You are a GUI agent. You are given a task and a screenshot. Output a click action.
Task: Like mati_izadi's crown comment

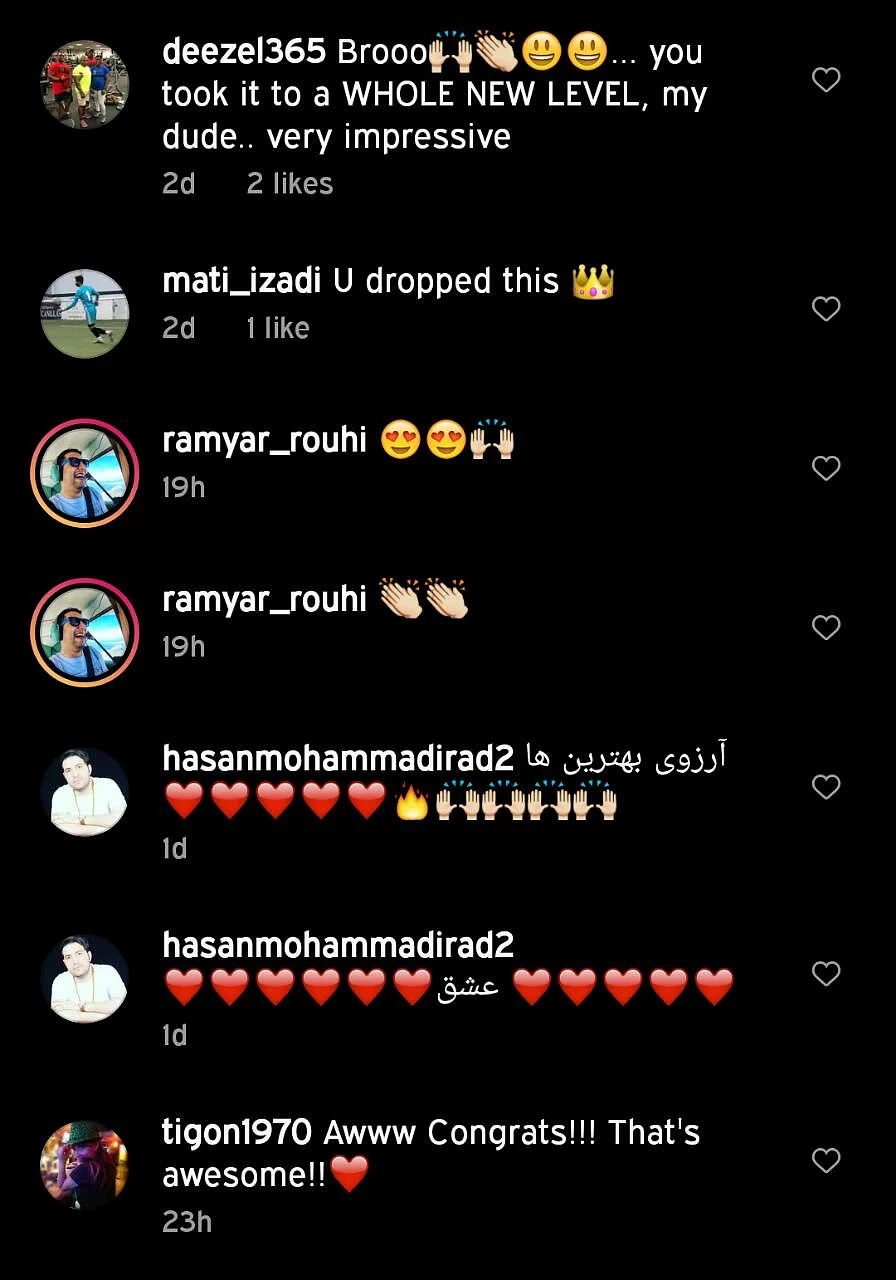coord(825,310)
